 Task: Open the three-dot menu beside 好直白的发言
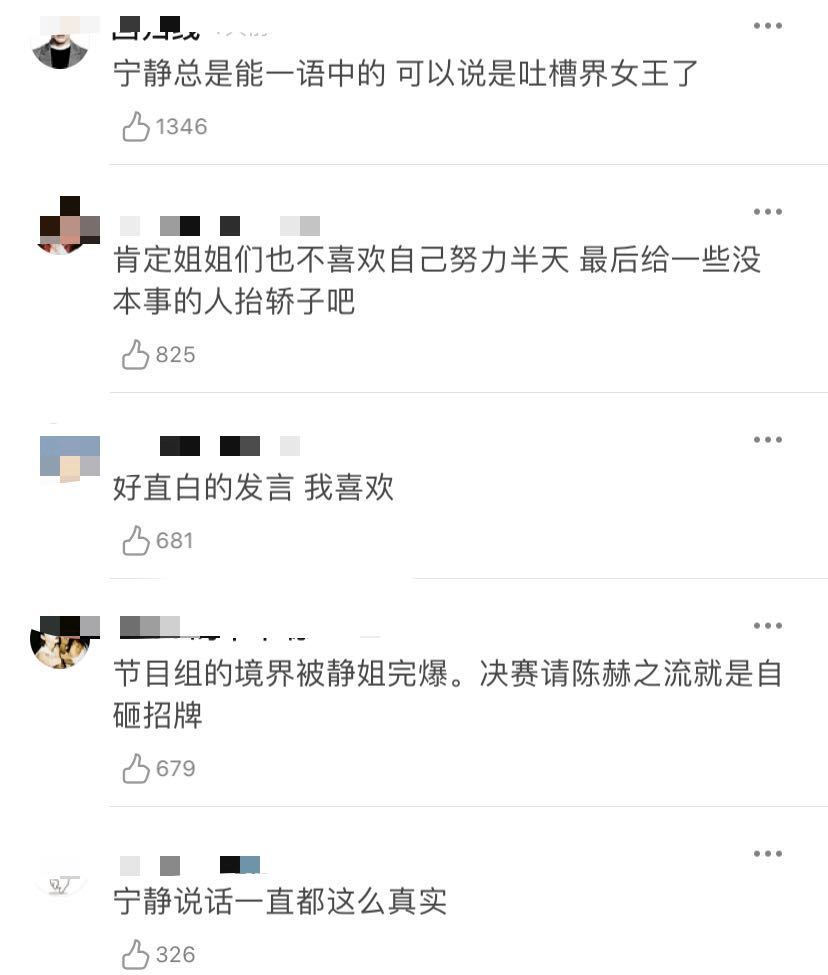coord(767,440)
